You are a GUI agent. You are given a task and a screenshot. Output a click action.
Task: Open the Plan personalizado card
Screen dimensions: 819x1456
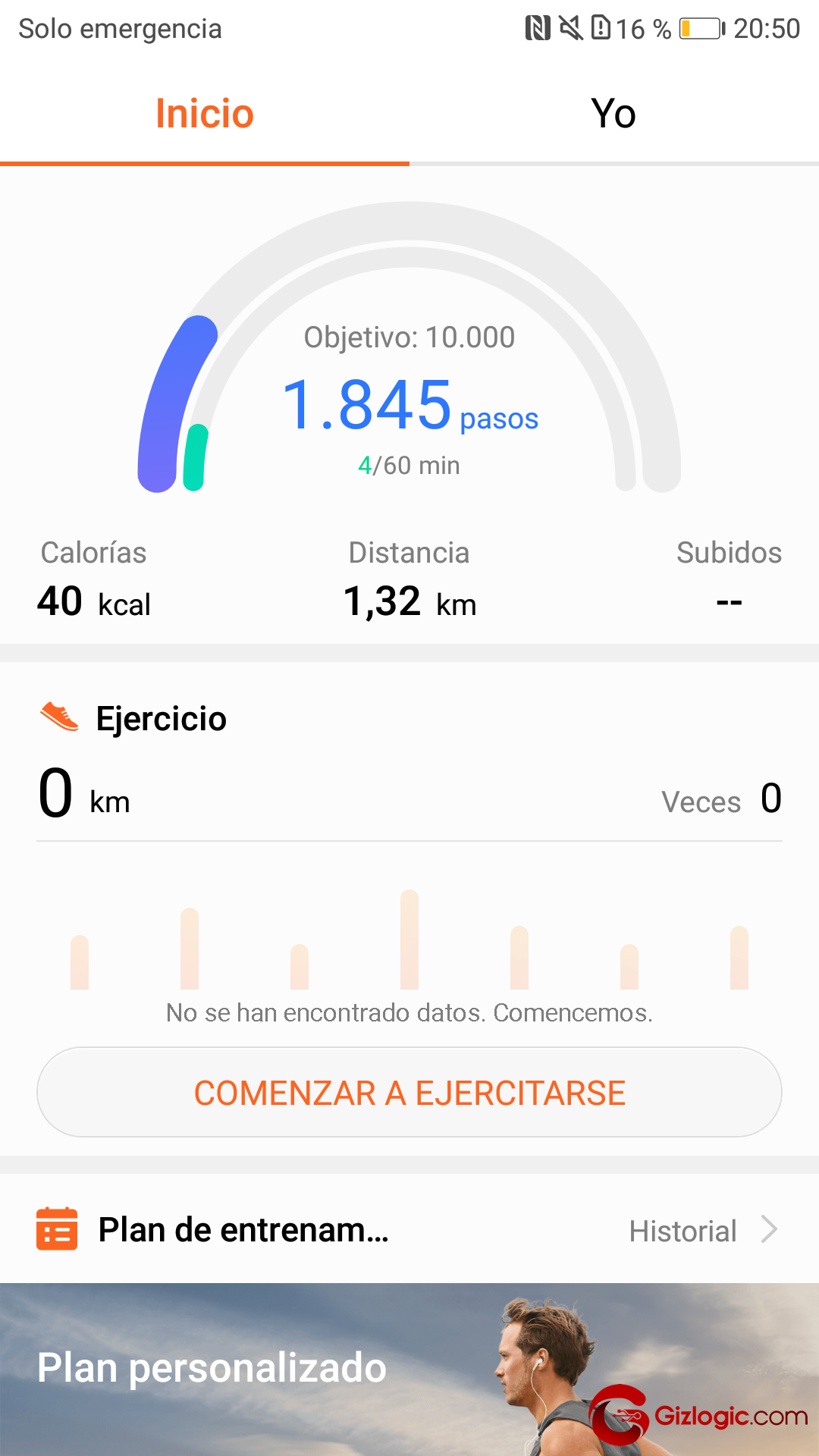coord(409,1369)
